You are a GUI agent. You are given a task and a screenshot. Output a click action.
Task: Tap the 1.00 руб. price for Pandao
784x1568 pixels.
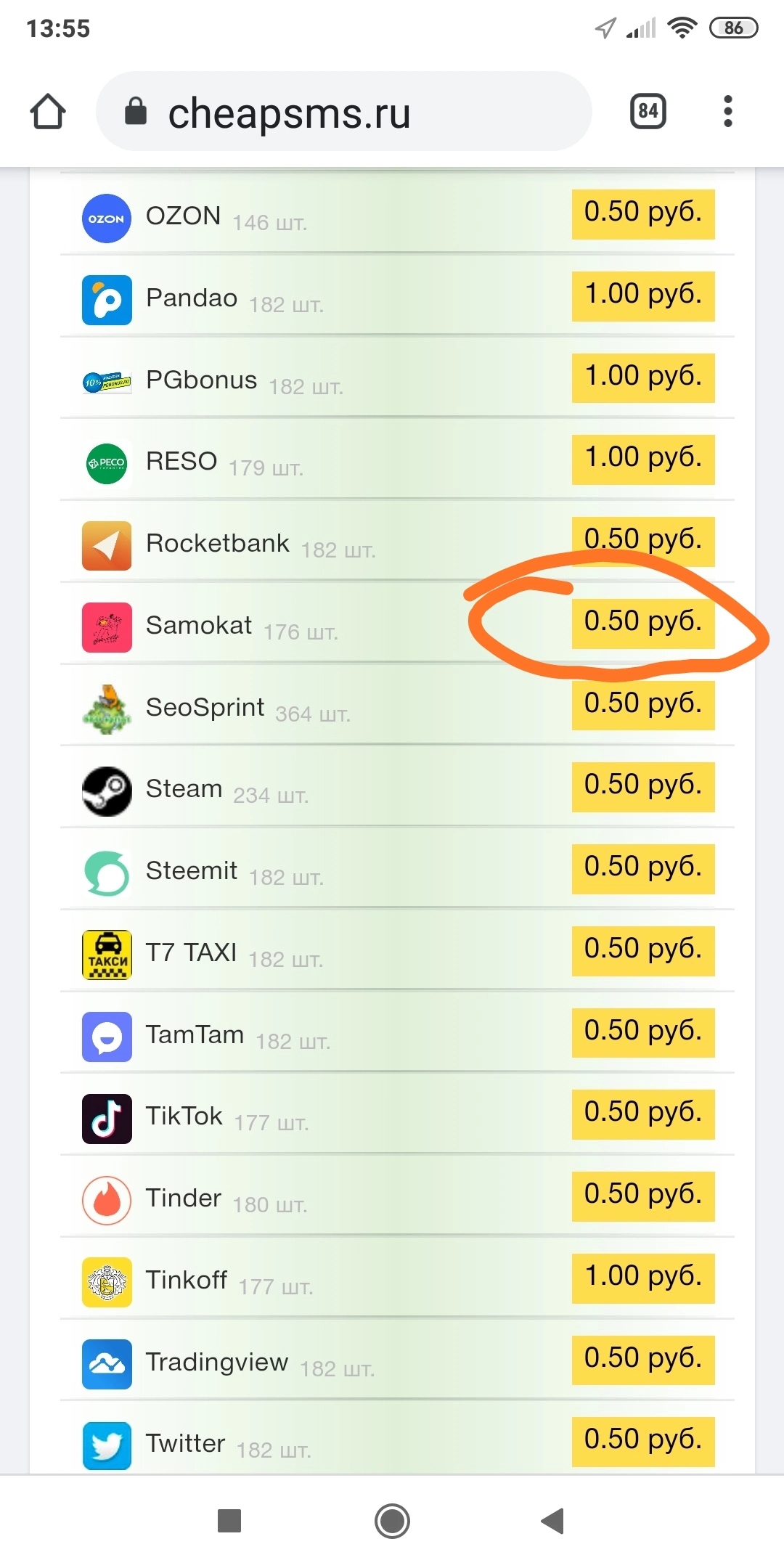643,295
